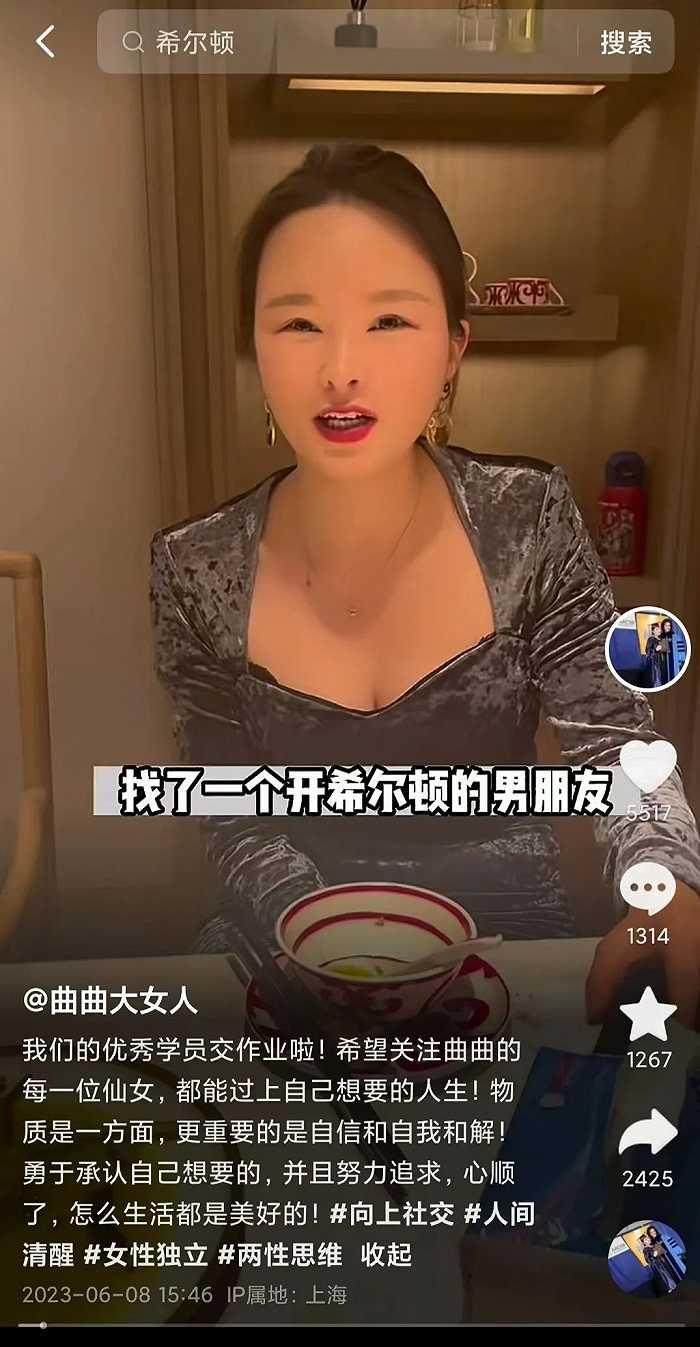700x1347 pixels.
Task: Open the creator's profile avatar
Action: tap(648, 649)
